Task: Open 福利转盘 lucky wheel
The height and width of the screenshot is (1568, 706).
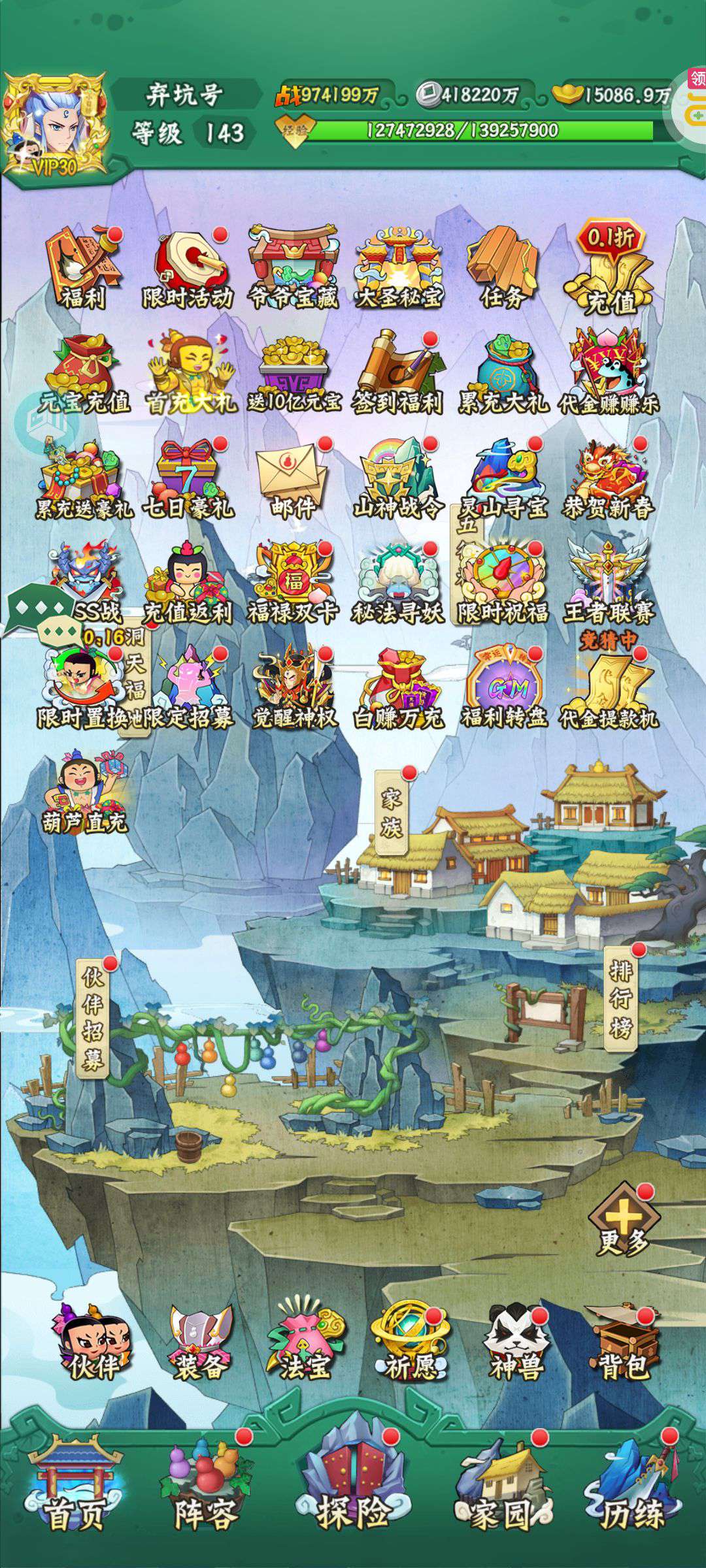Action: click(503, 689)
